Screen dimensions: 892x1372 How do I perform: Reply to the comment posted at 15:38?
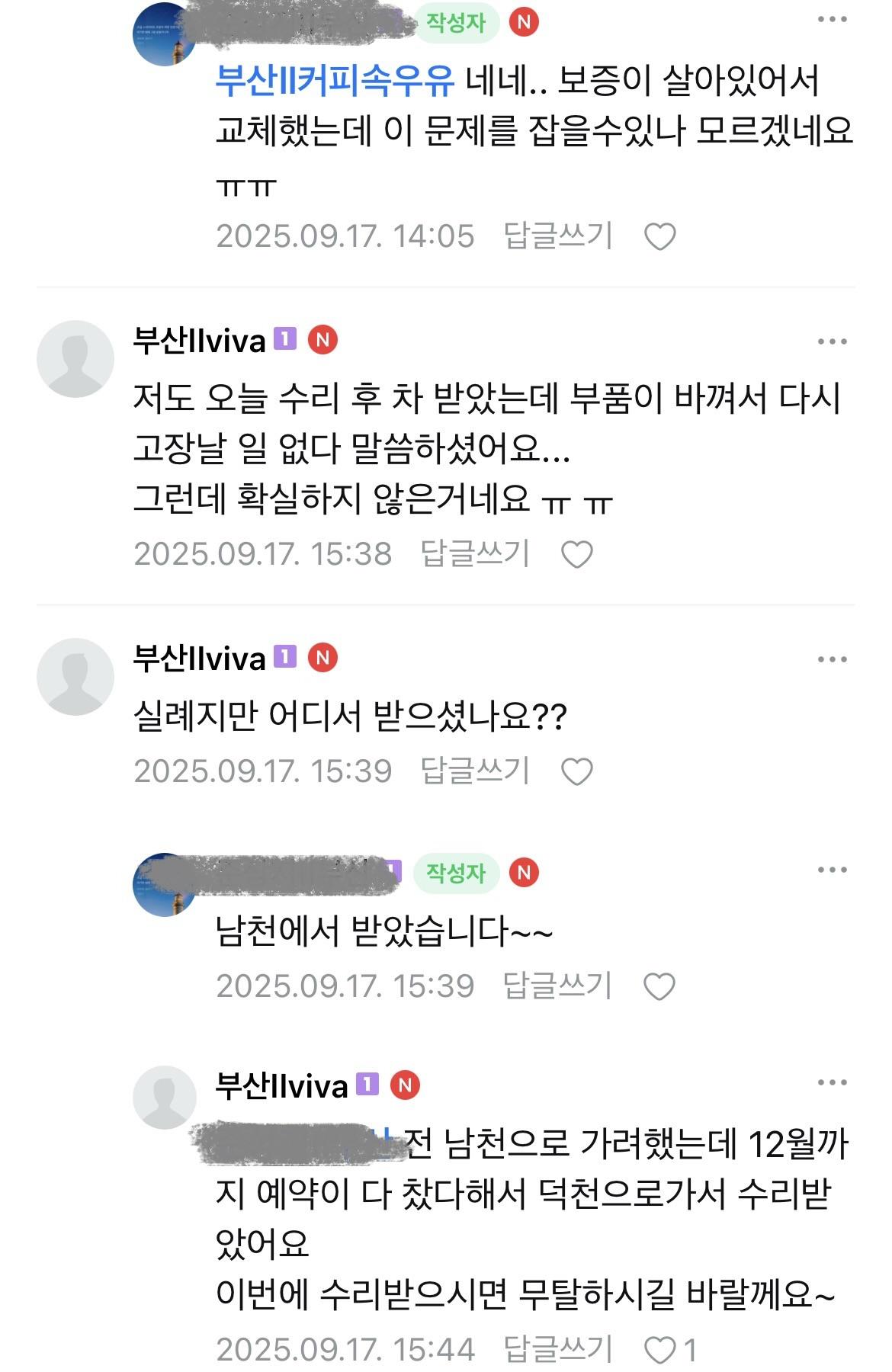click(x=475, y=553)
